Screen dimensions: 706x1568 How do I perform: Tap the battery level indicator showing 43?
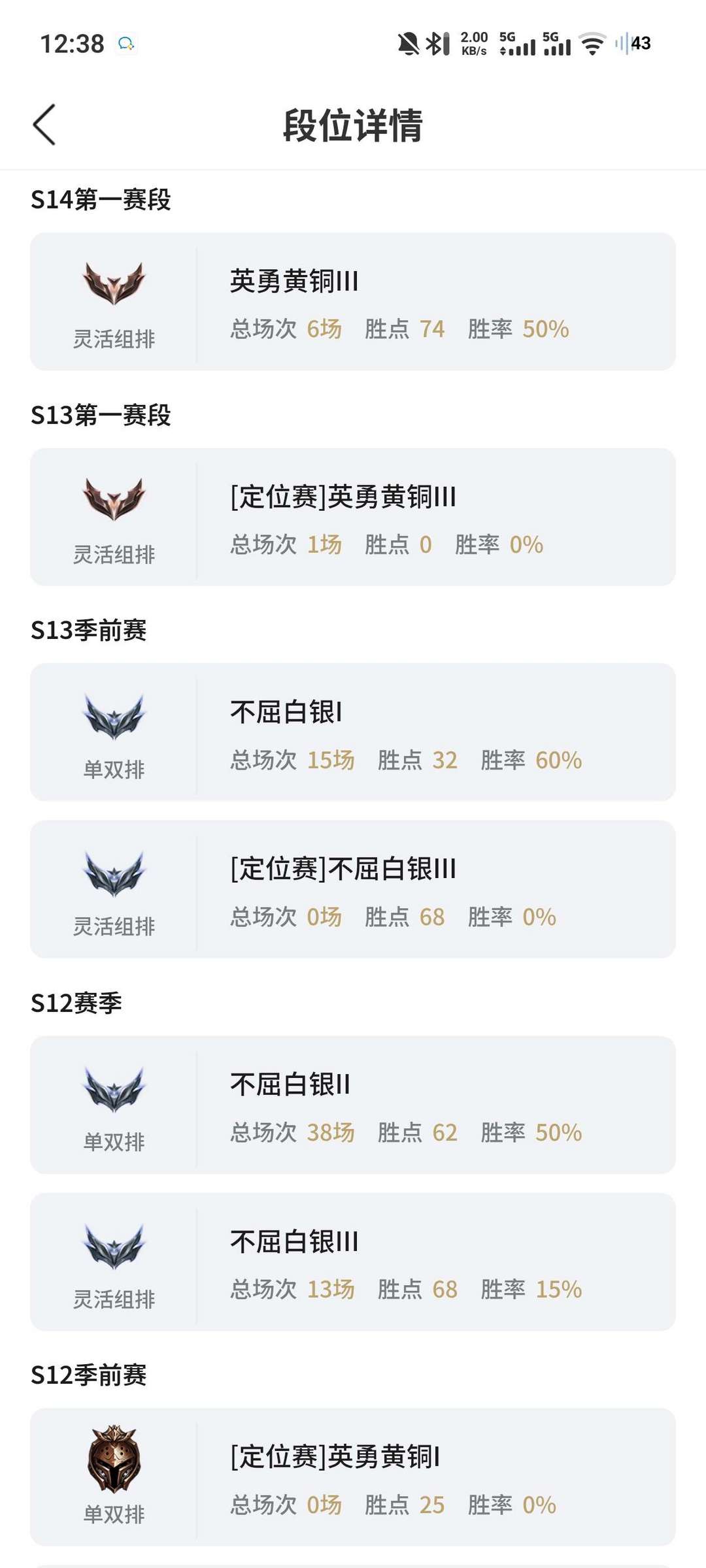(639, 44)
